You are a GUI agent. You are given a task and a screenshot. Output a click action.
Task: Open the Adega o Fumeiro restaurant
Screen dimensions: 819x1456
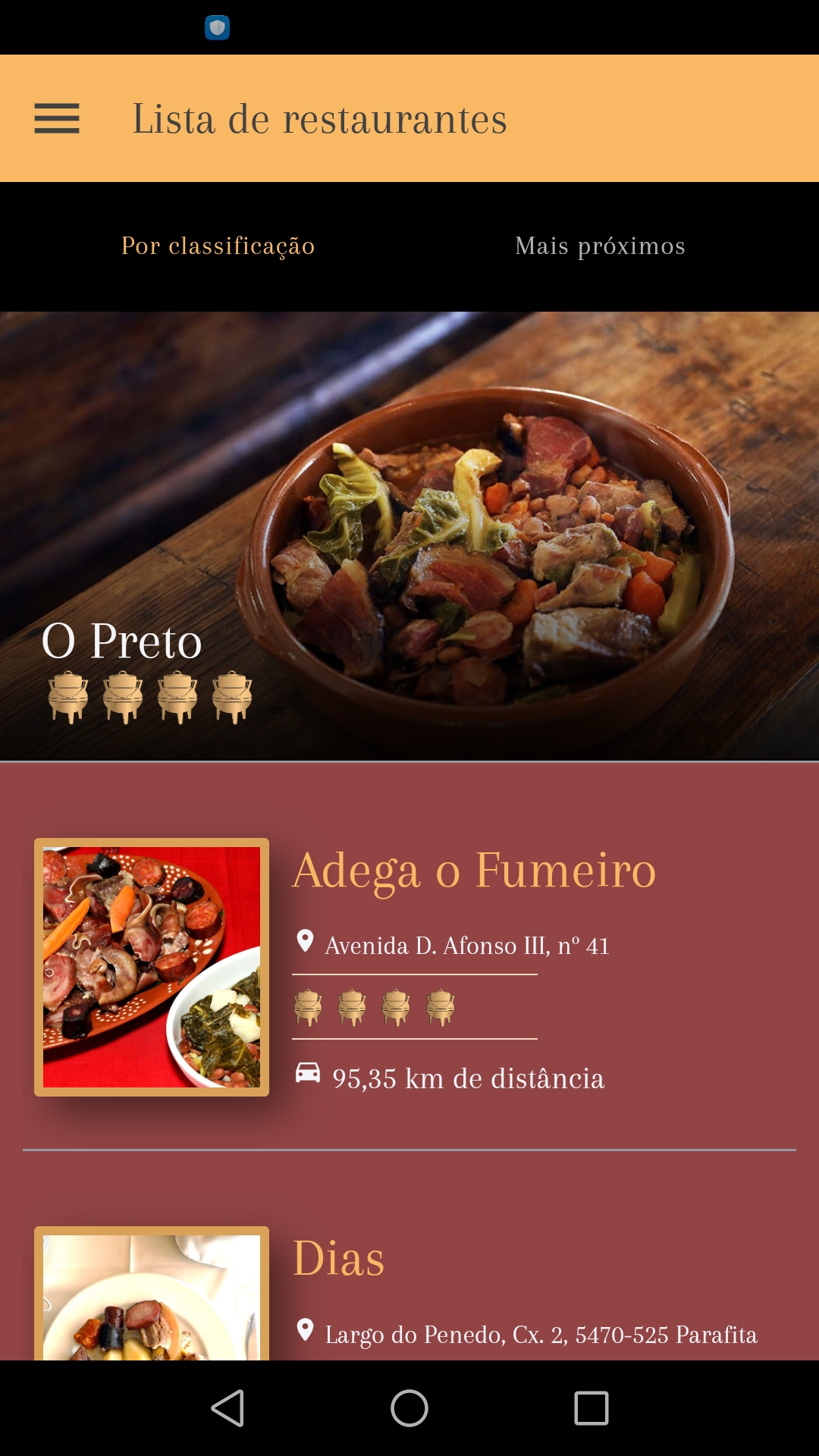(474, 871)
